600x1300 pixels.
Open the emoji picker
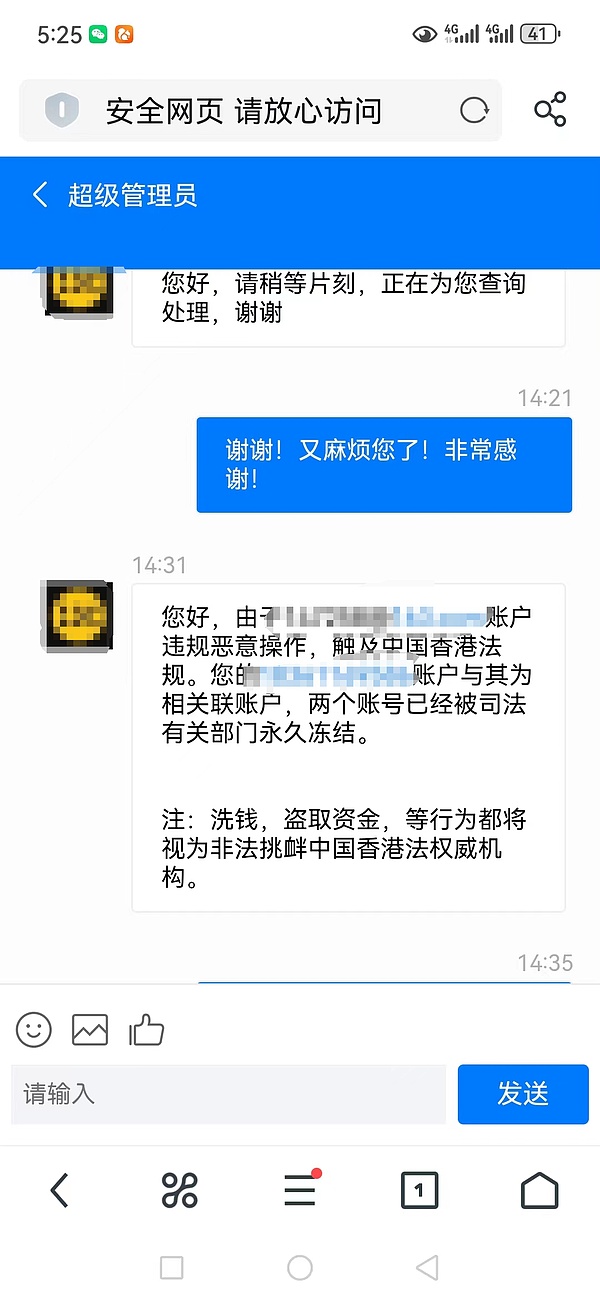pyautogui.click(x=34, y=1029)
